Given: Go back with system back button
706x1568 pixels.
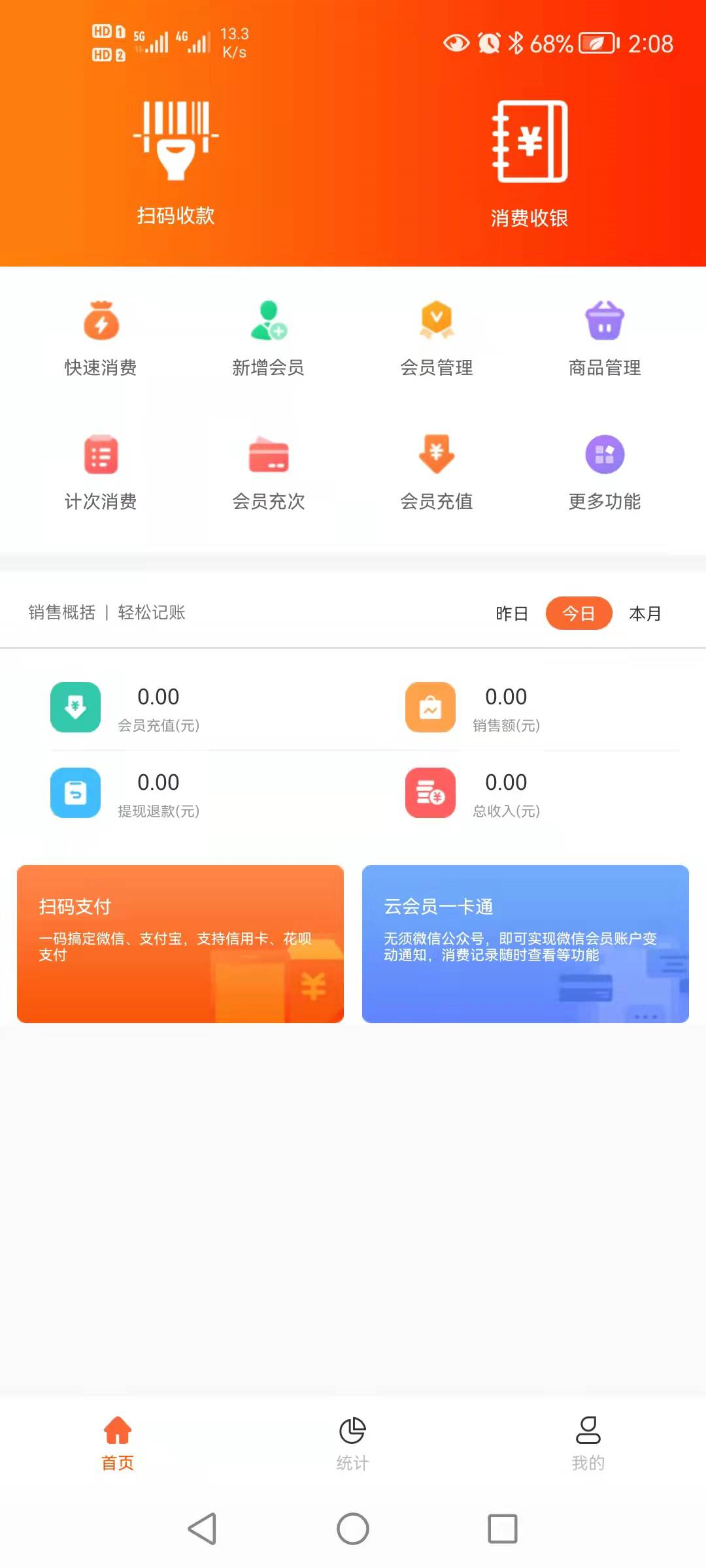Looking at the screenshot, I should point(202,1529).
